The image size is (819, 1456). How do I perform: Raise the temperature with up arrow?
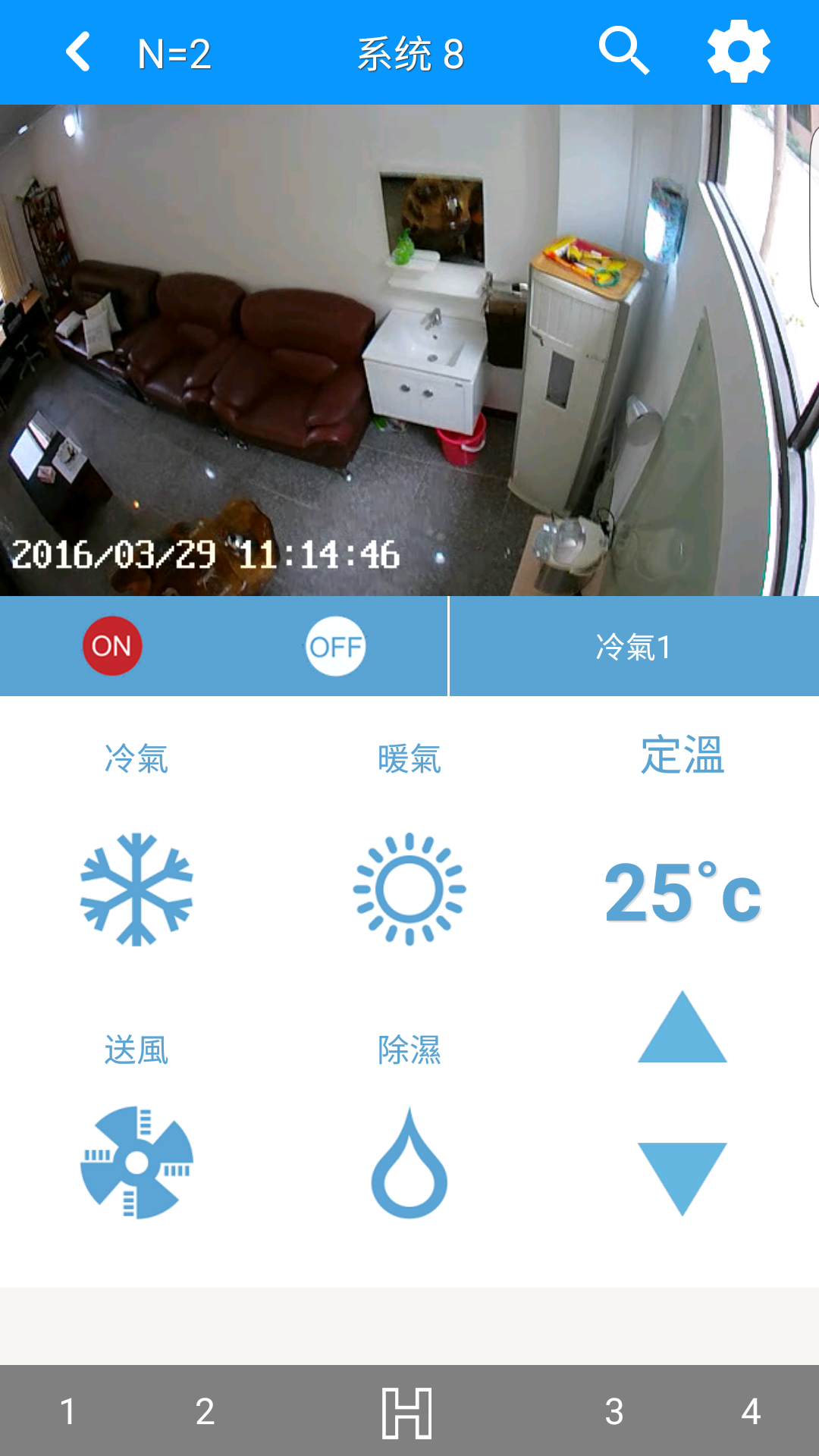(x=682, y=1028)
